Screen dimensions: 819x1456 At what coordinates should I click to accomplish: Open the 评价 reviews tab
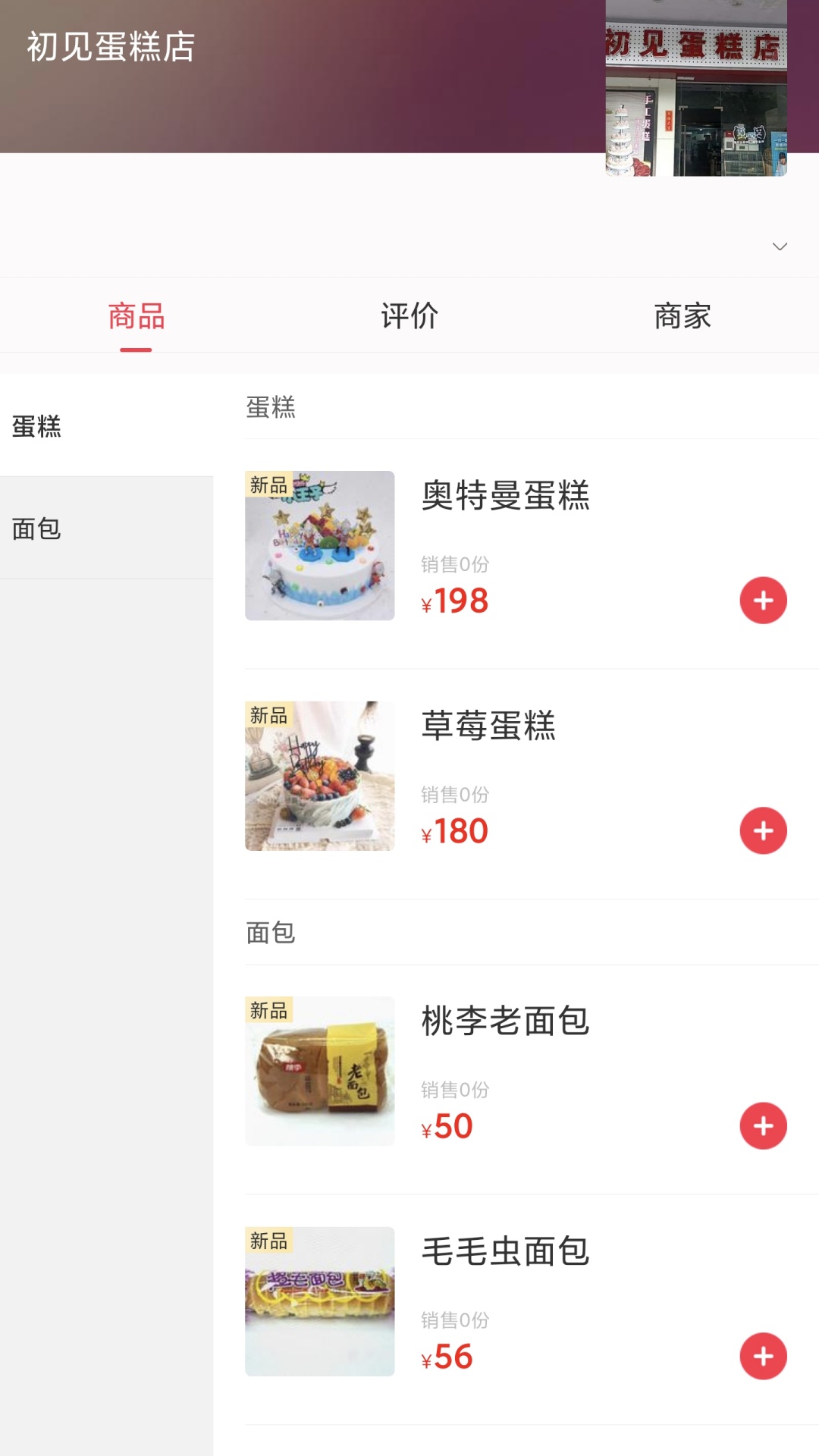pos(409,316)
